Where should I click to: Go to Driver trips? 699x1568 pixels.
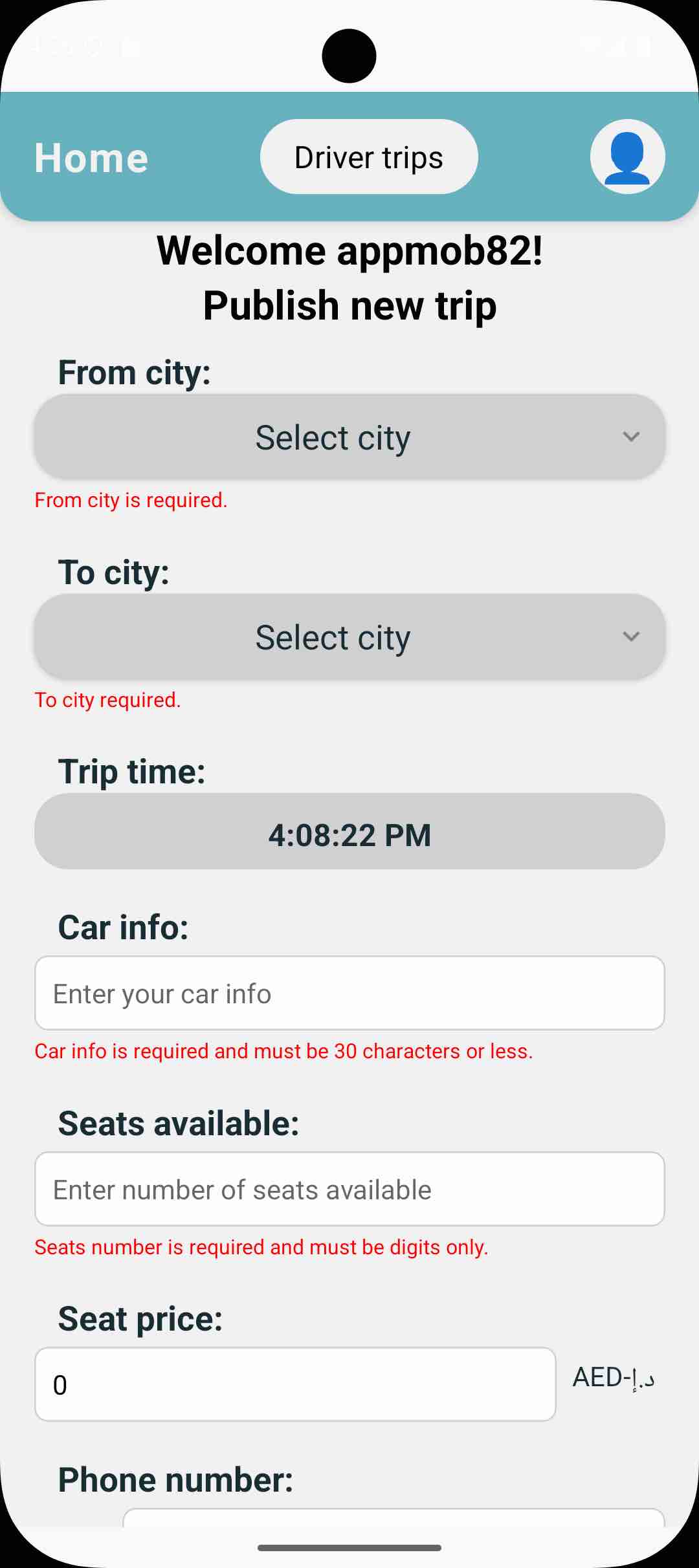click(369, 157)
